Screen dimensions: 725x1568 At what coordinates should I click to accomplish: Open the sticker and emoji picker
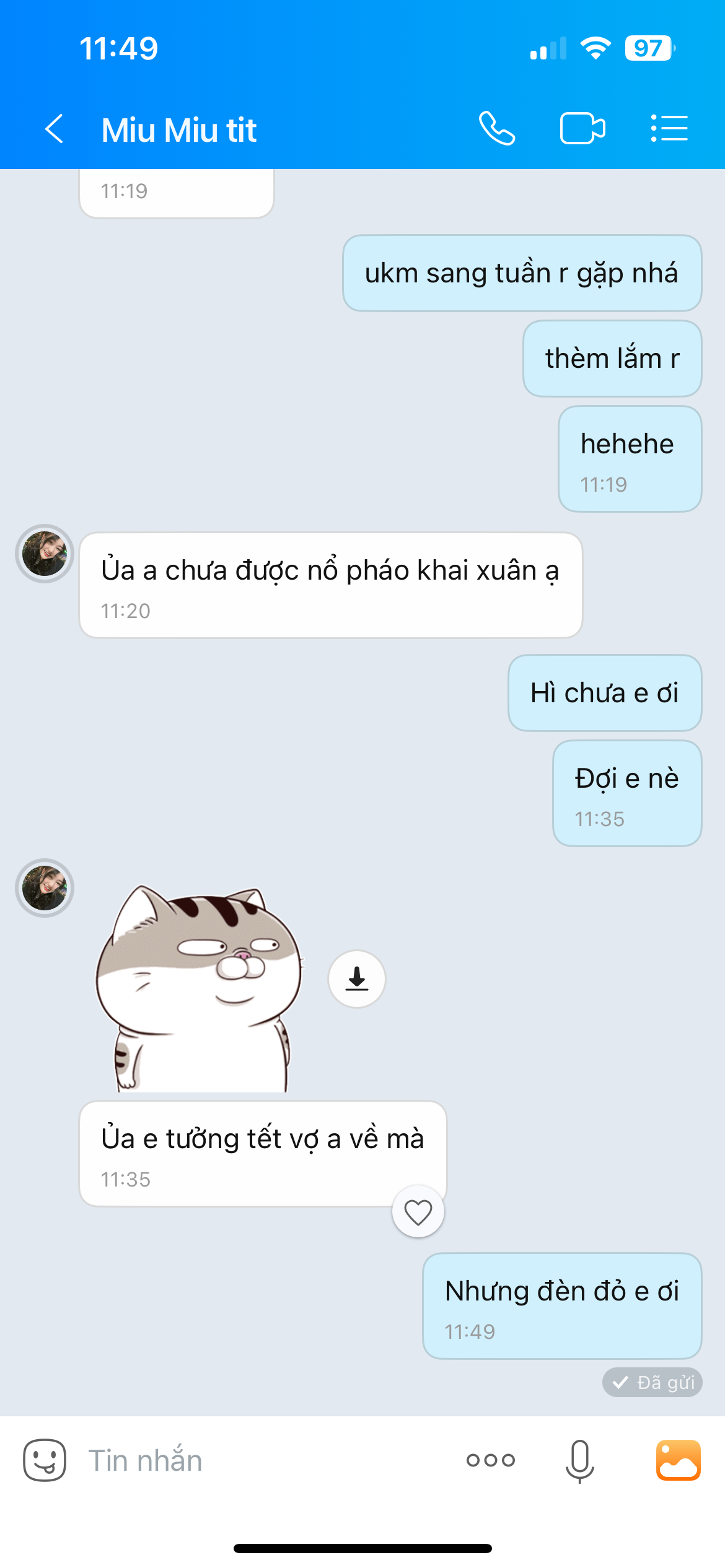coord(45,1460)
